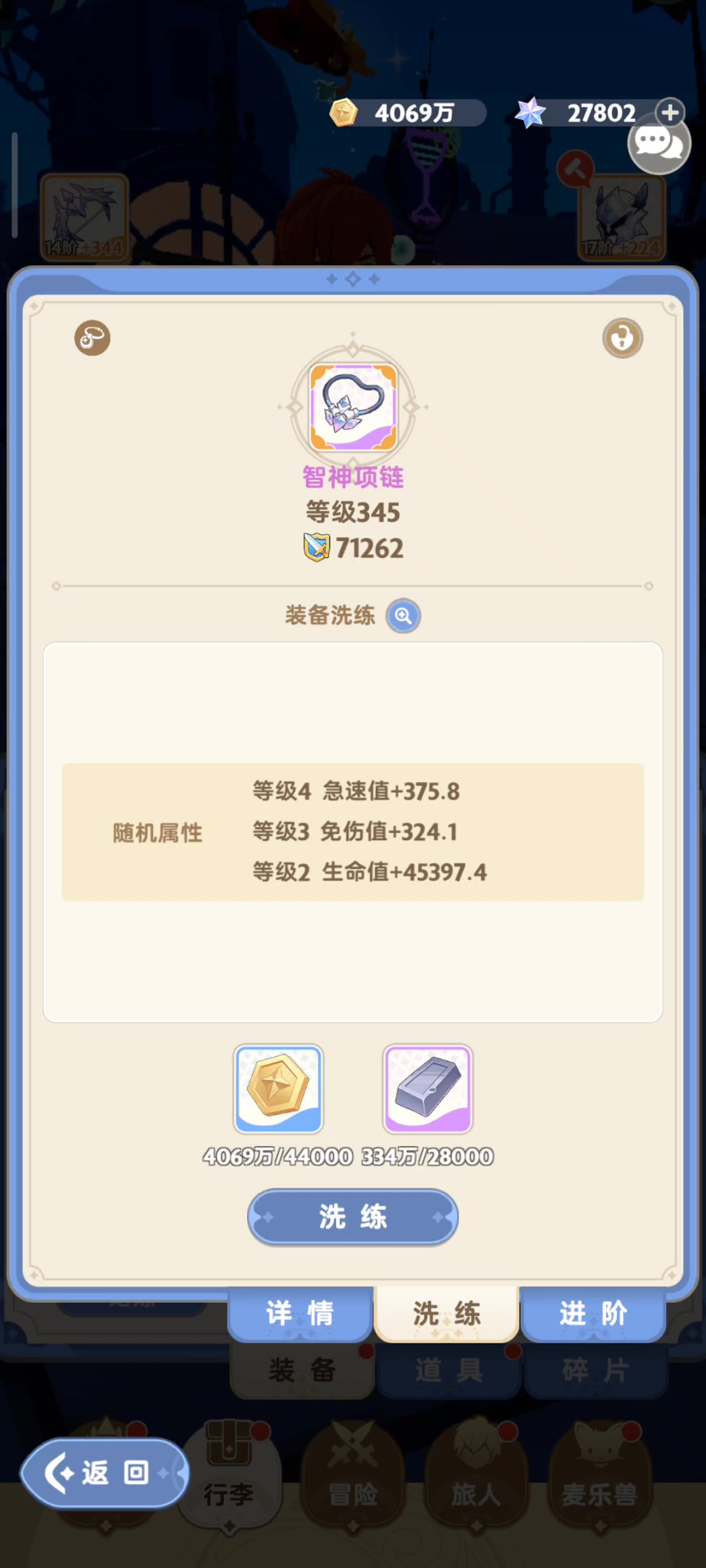Open the chat bubble icon
706x1568 pixels.
point(658,143)
